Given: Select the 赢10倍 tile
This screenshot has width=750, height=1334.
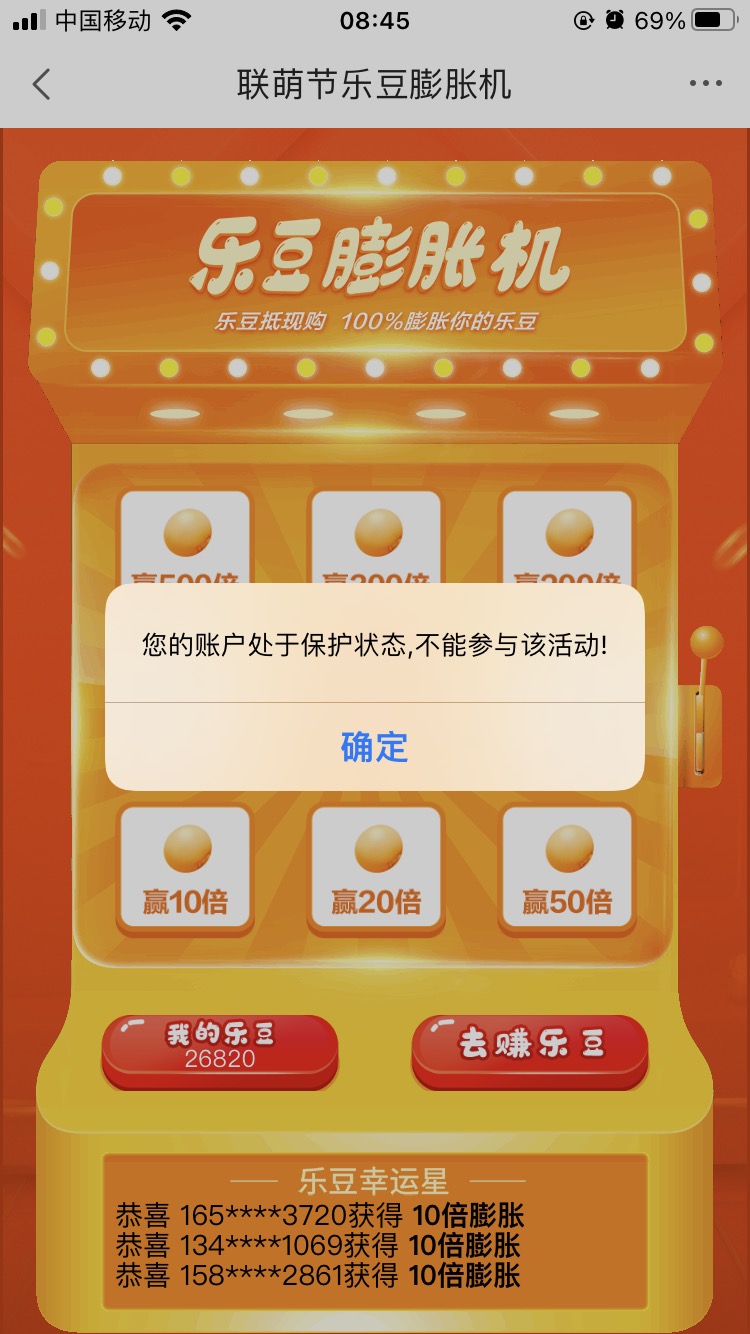Looking at the screenshot, I should (185, 868).
